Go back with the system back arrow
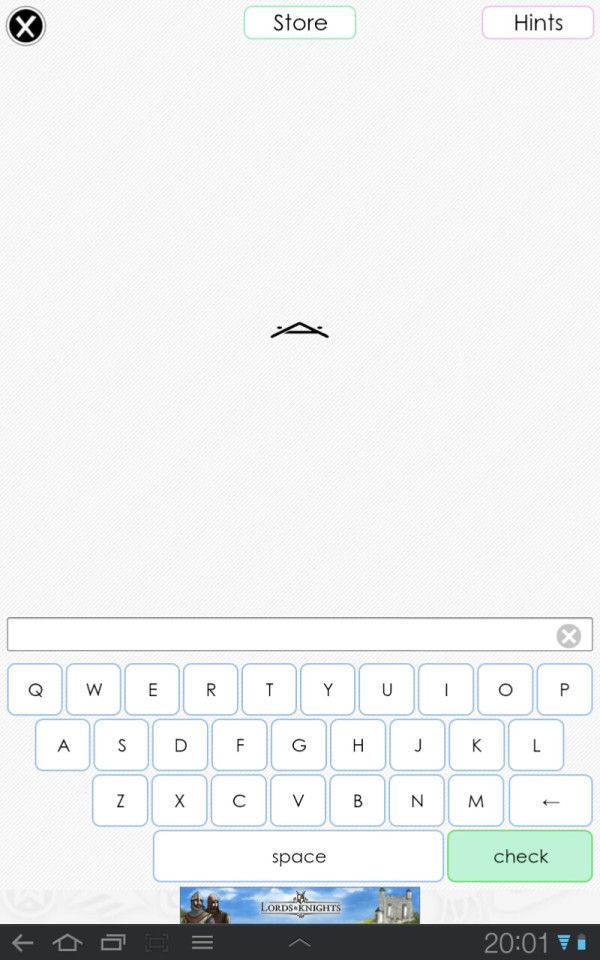 pyautogui.click(x=23, y=942)
